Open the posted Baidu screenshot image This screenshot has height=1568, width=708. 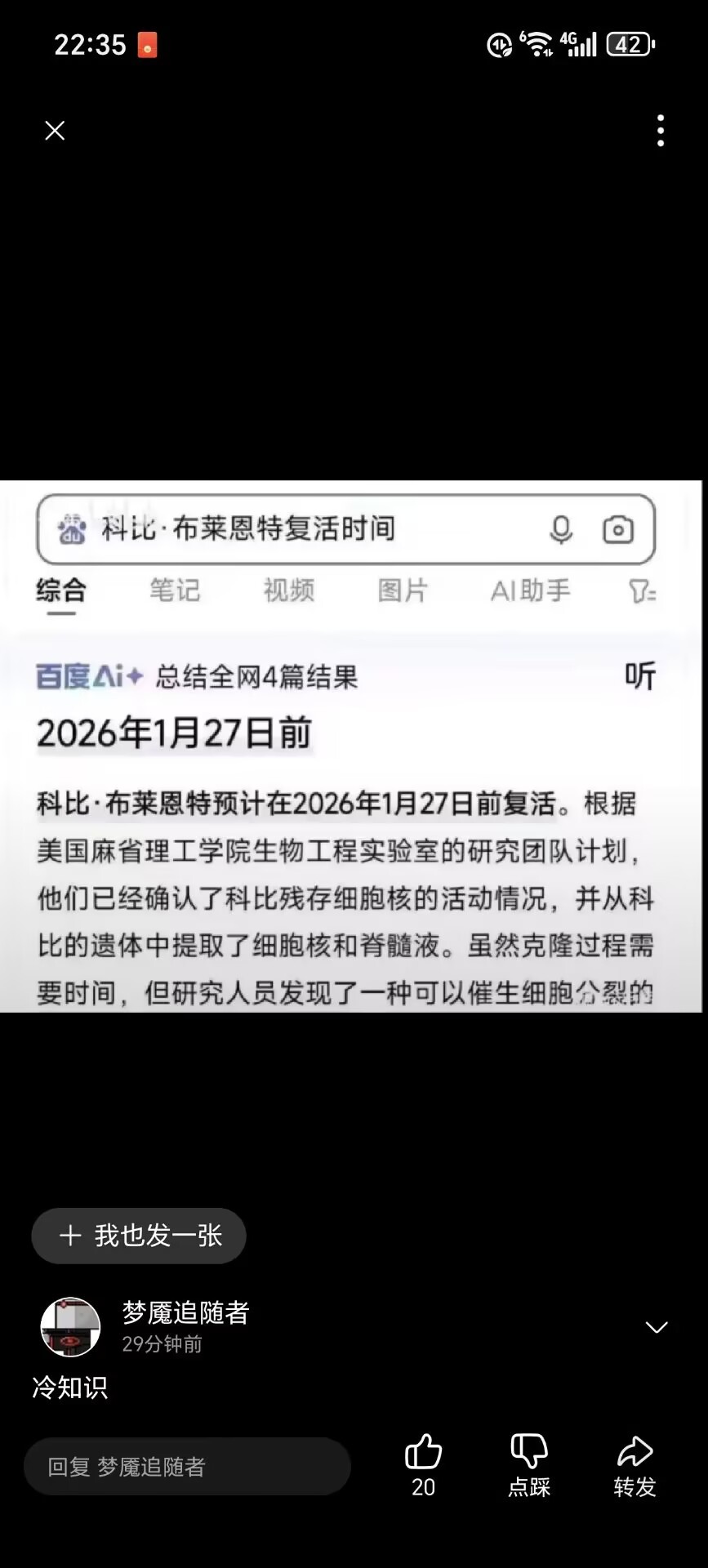coord(351,746)
